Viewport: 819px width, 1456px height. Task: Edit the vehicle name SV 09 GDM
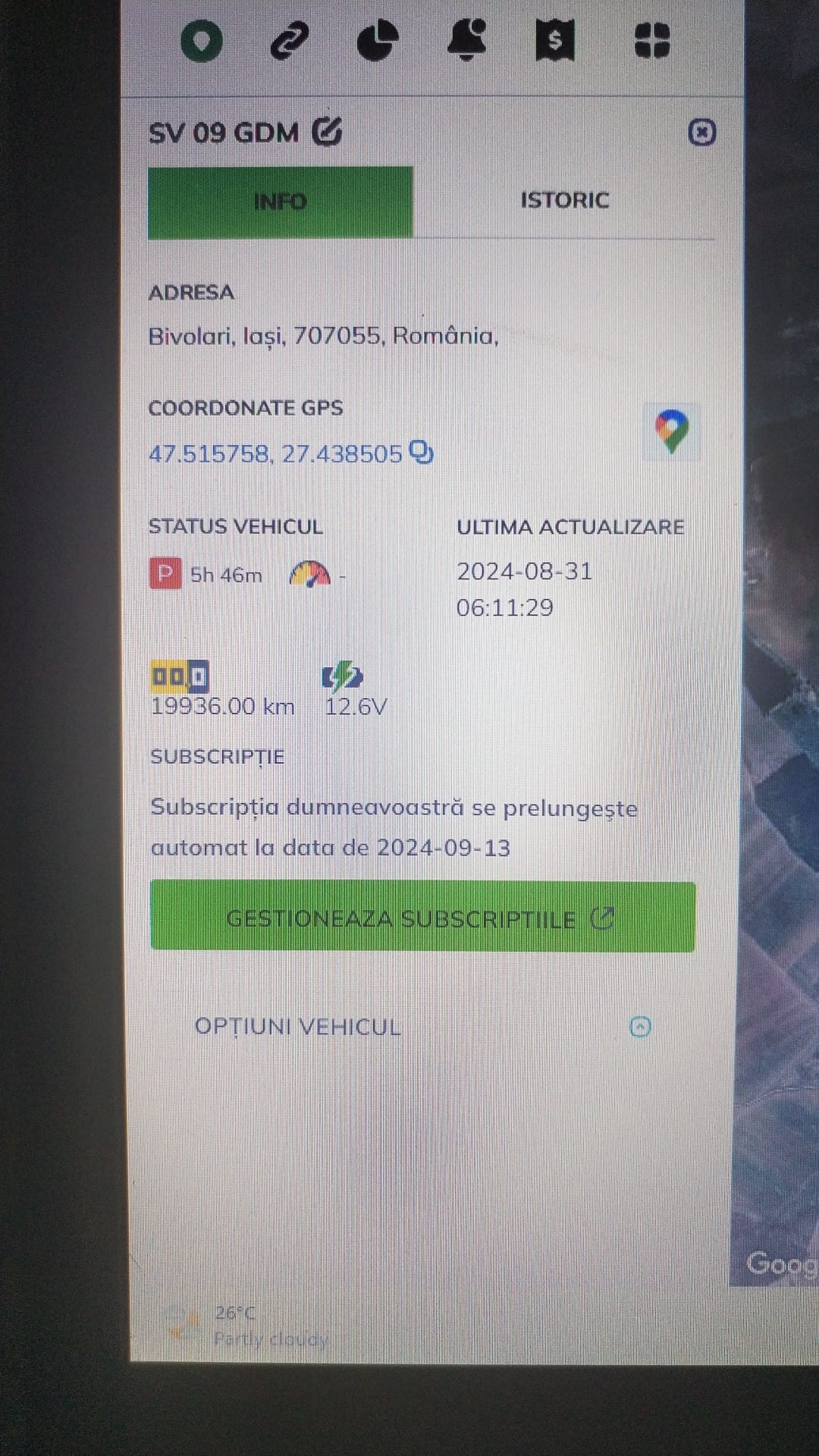tap(328, 132)
